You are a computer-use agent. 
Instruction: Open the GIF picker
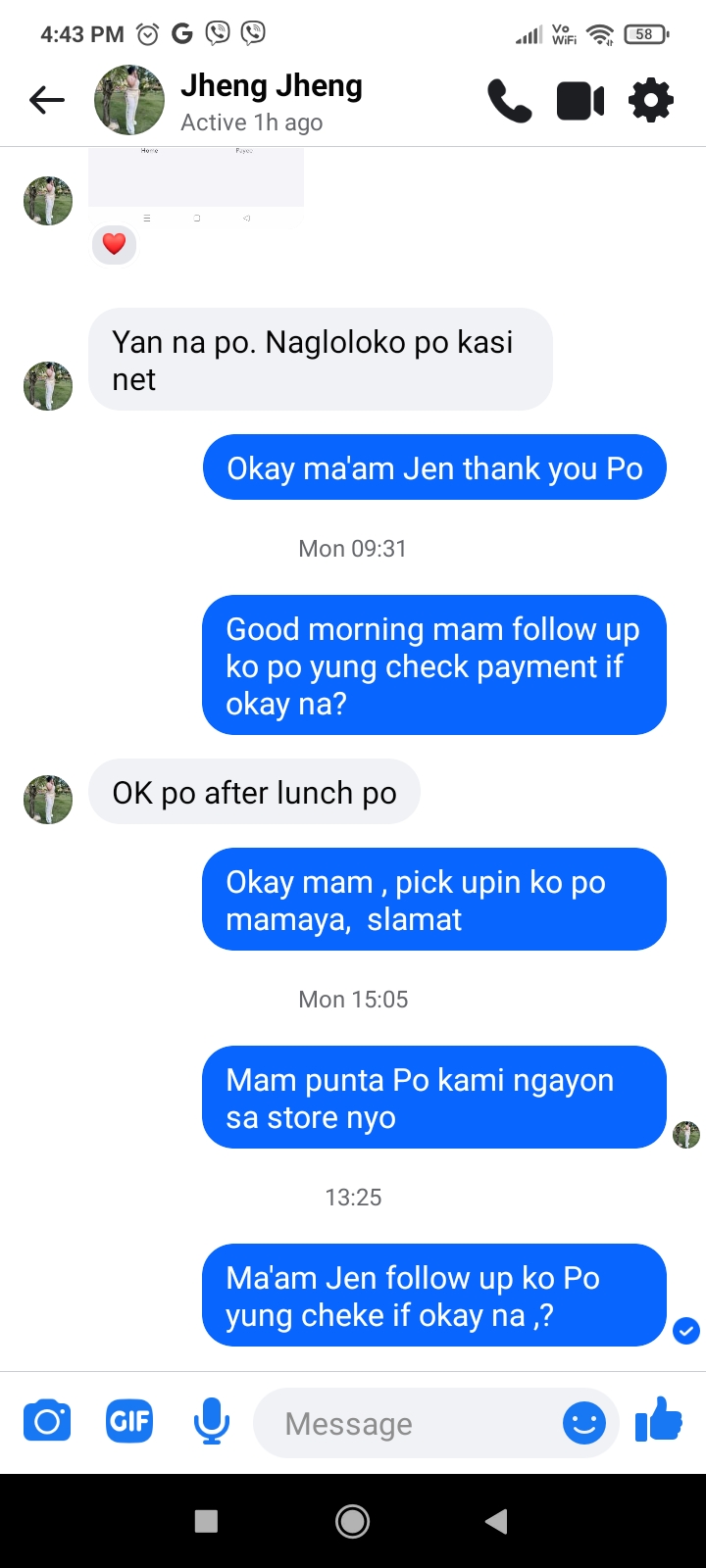tap(129, 1421)
